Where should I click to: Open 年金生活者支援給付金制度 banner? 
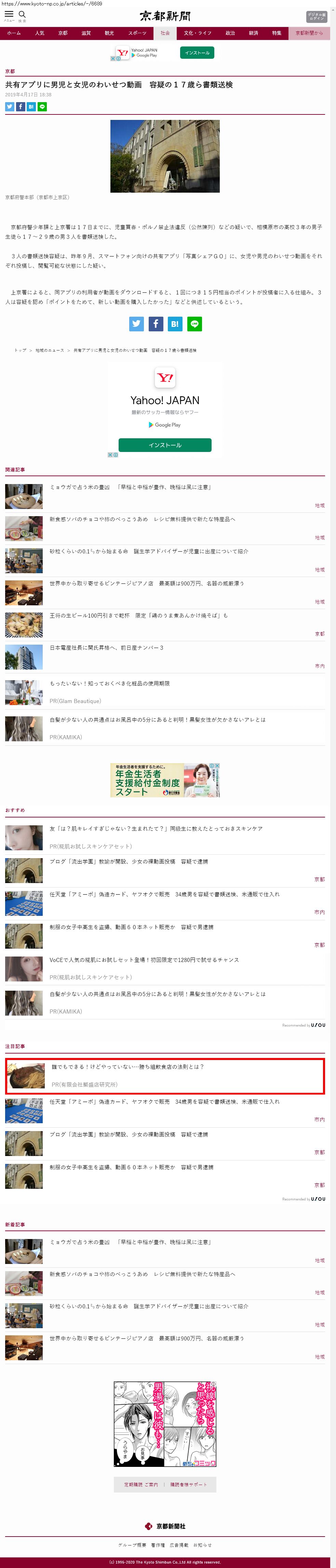coord(165,780)
